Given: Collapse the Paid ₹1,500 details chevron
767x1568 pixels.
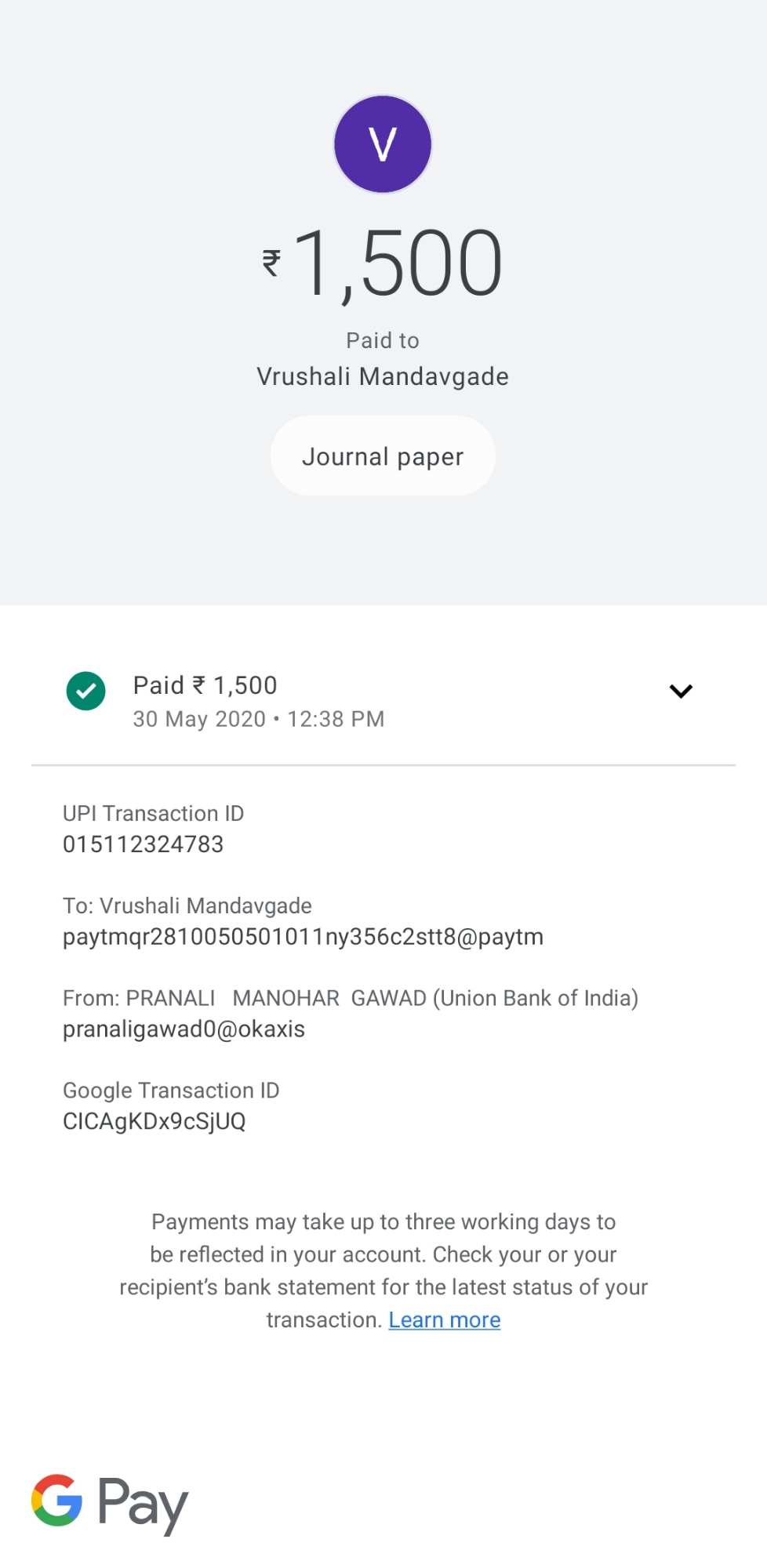Looking at the screenshot, I should click(680, 691).
